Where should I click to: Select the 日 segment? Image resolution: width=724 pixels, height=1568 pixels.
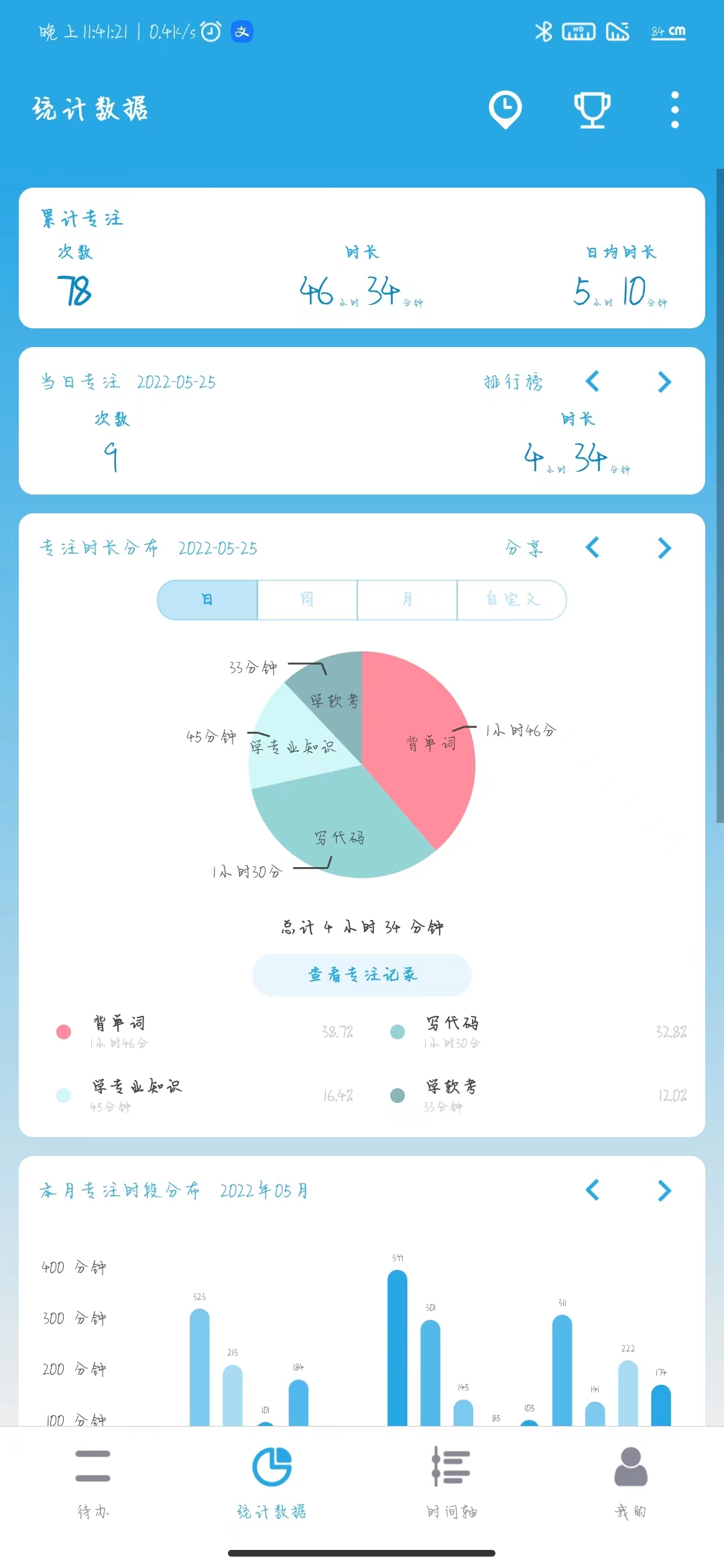click(x=208, y=600)
